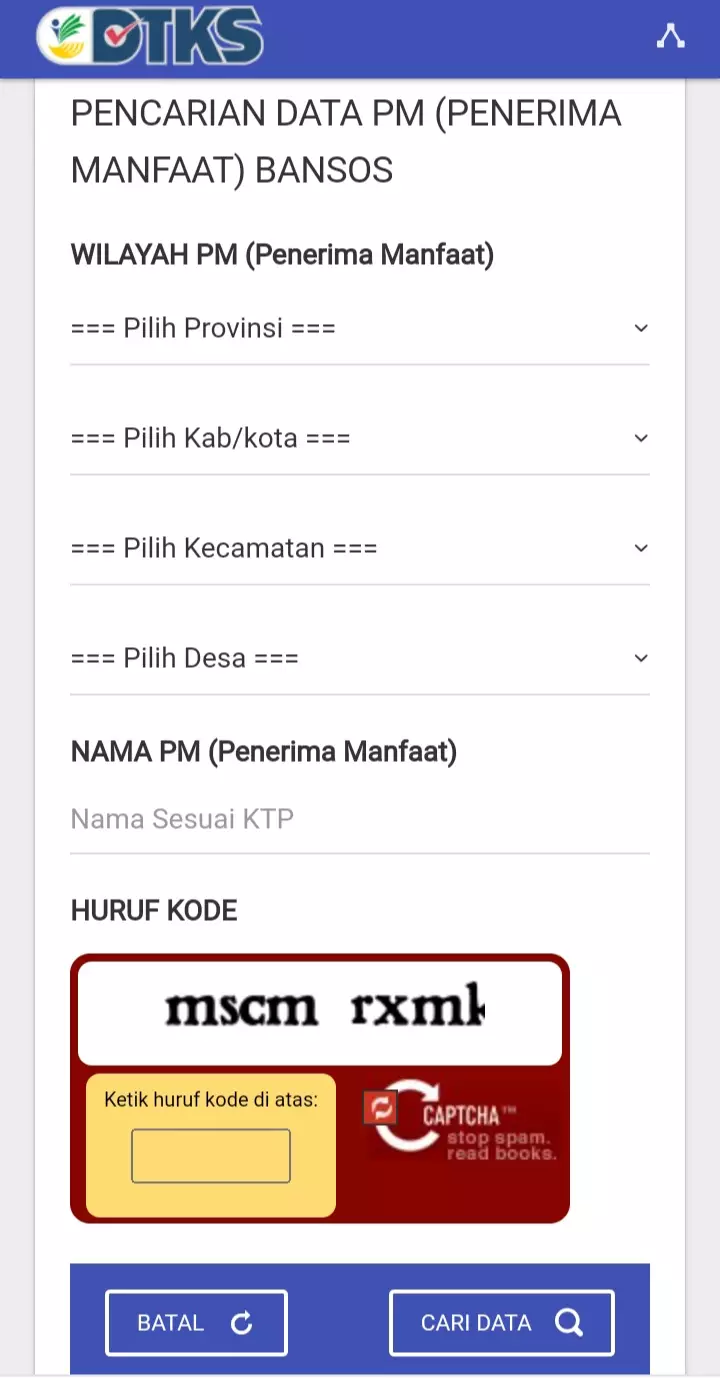Click the Ketik huruf kode label

click(210, 1098)
